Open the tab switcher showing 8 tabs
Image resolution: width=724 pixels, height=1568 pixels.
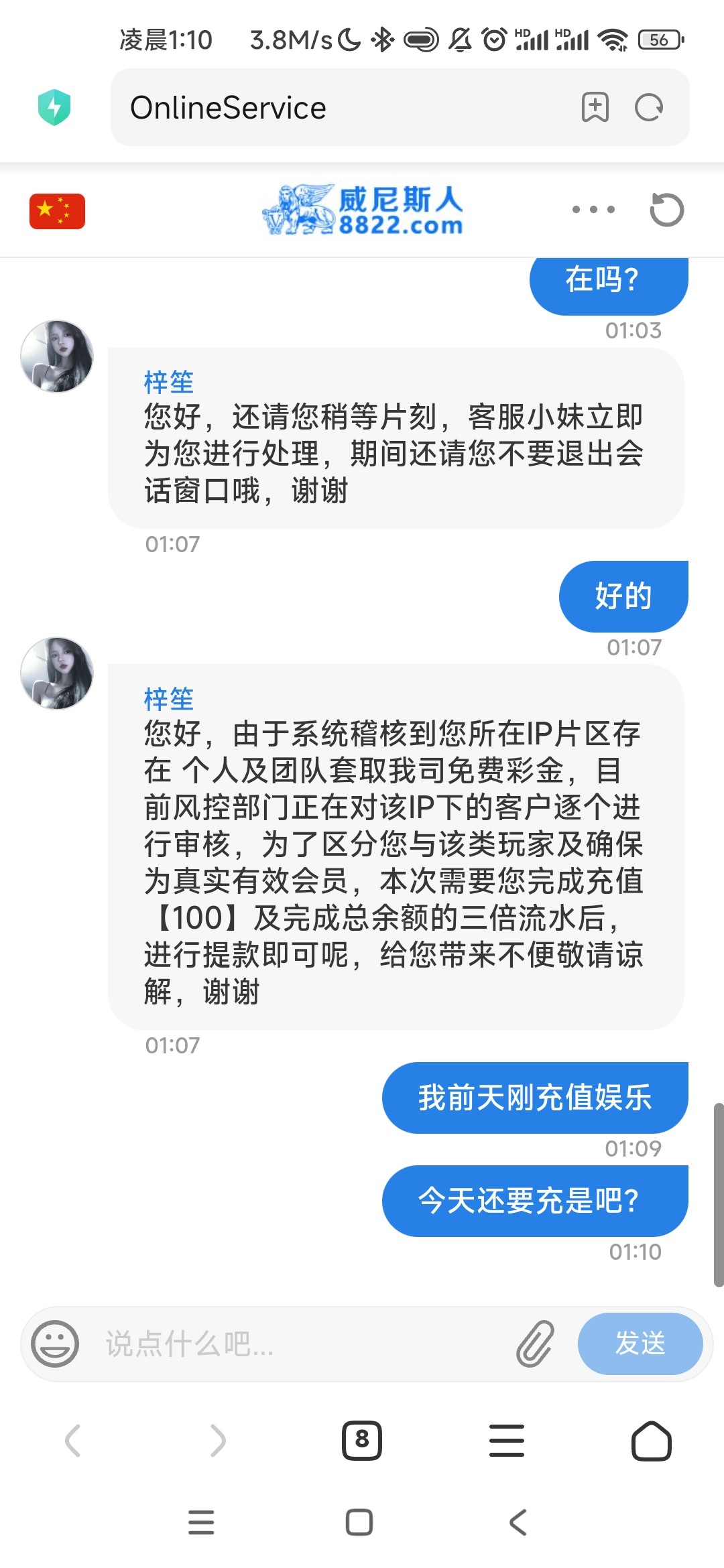[x=362, y=1441]
